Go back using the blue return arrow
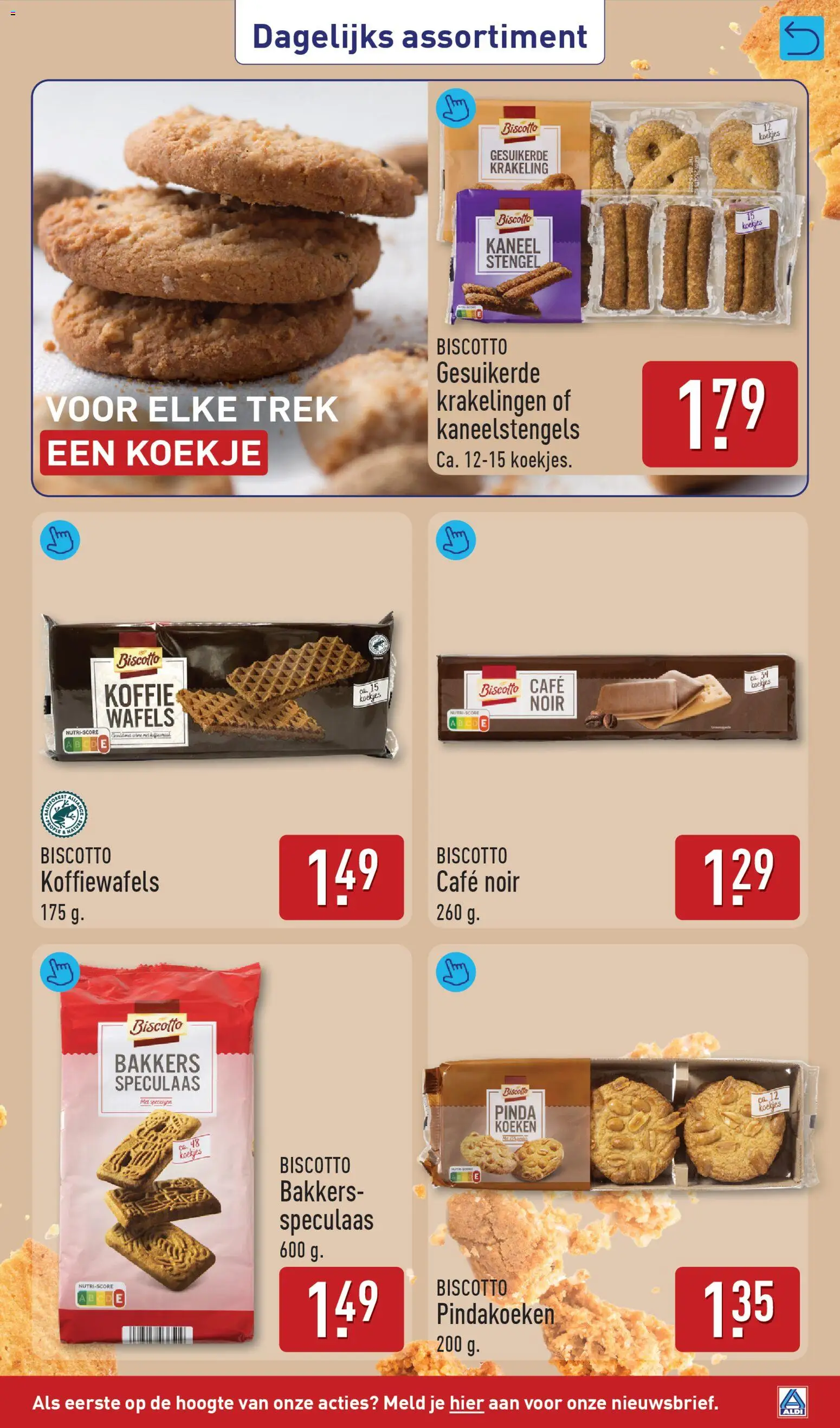Image resolution: width=840 pixels, height=1428 pixels. [801, 38]
